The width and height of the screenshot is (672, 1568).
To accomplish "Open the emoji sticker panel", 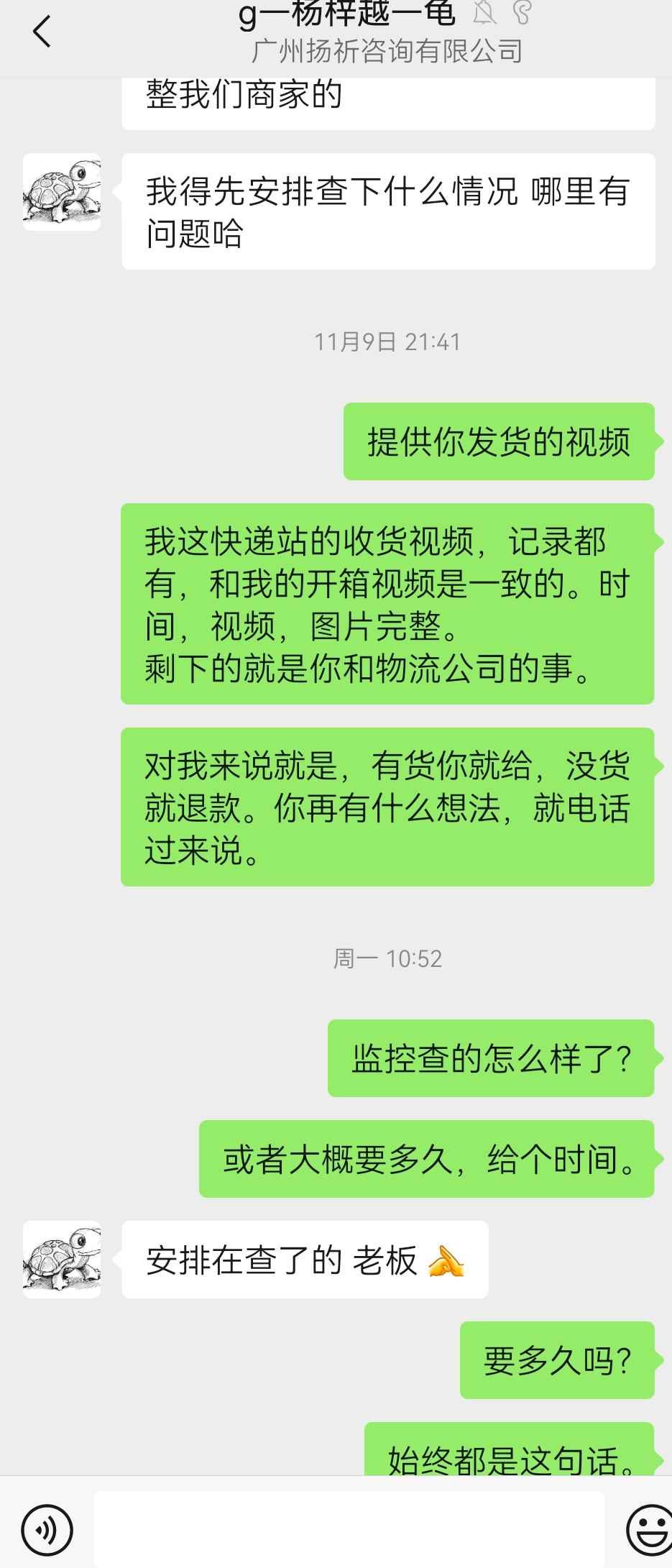I will tap(650, 1529).
